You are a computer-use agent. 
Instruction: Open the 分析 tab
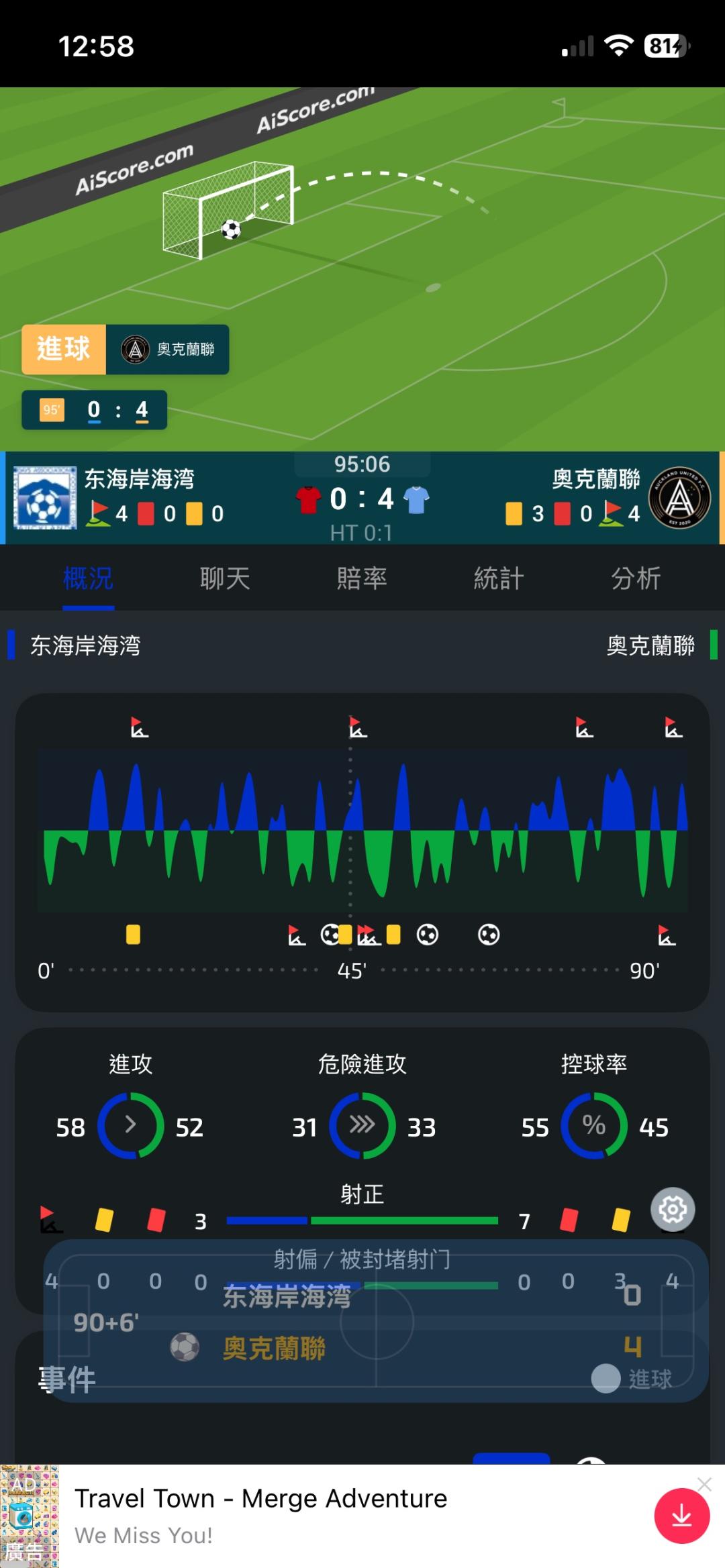pyautogui.click(x=636, y=578)
